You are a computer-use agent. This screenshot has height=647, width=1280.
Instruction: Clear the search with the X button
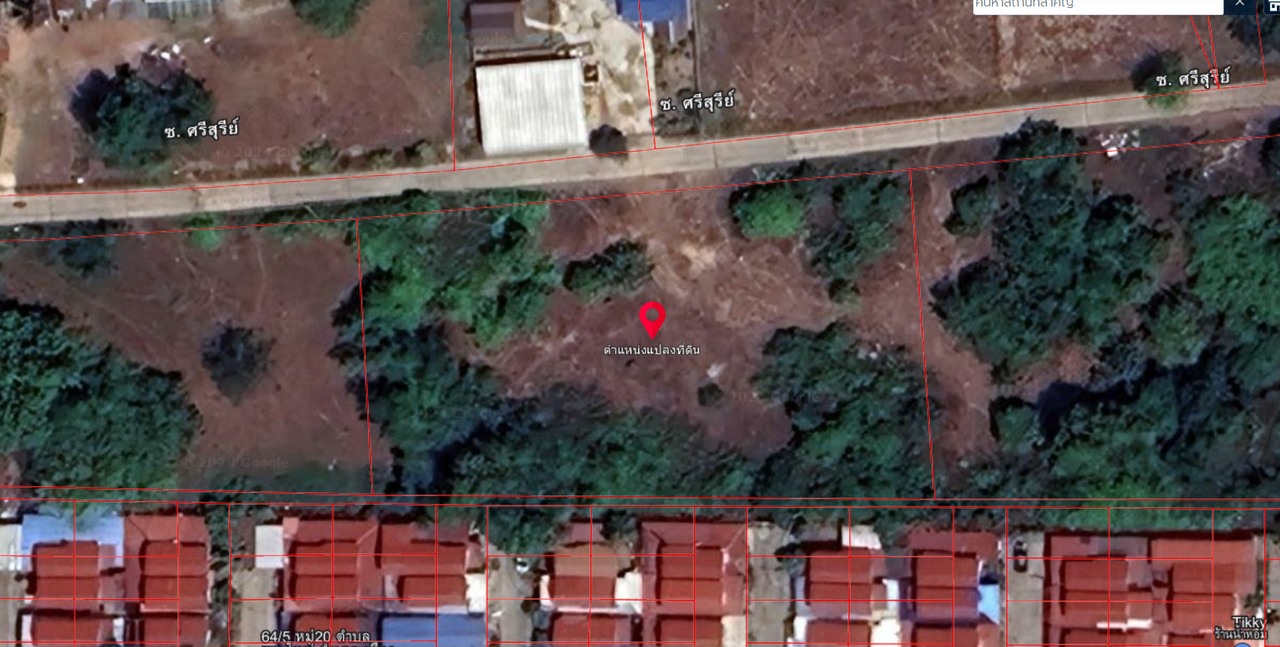pyautogui.click(x=1239, y=4)
